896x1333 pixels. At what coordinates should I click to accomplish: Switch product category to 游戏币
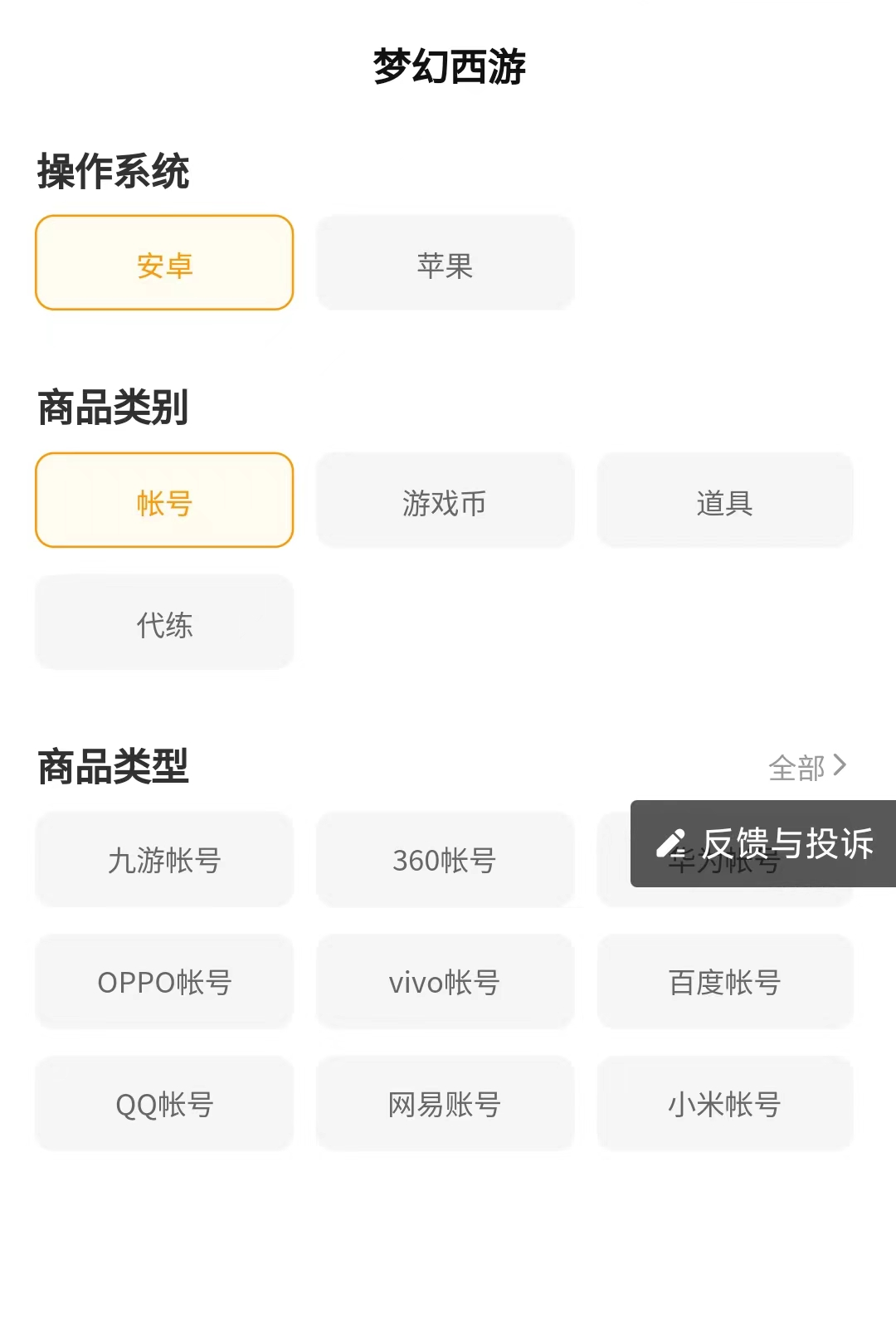[x=445, y=500]
